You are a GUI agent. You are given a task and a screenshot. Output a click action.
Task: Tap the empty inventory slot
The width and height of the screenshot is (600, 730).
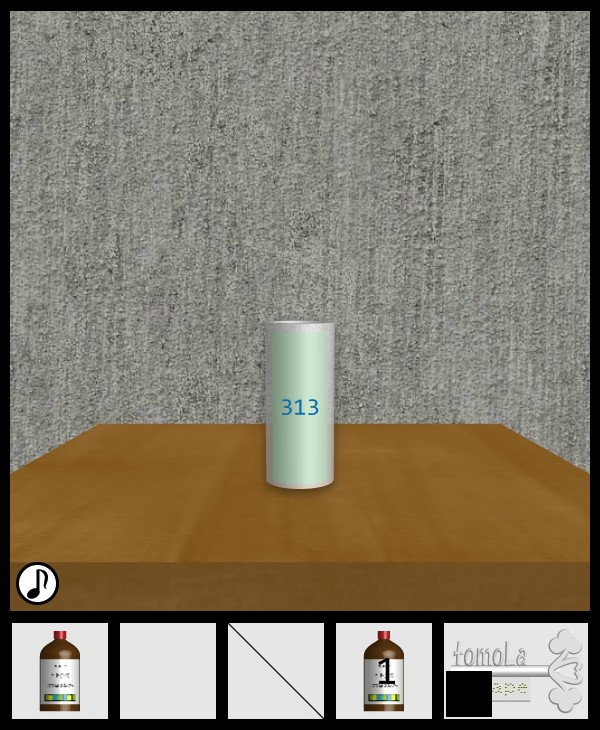pyautogui.click(x=168, y=671)
